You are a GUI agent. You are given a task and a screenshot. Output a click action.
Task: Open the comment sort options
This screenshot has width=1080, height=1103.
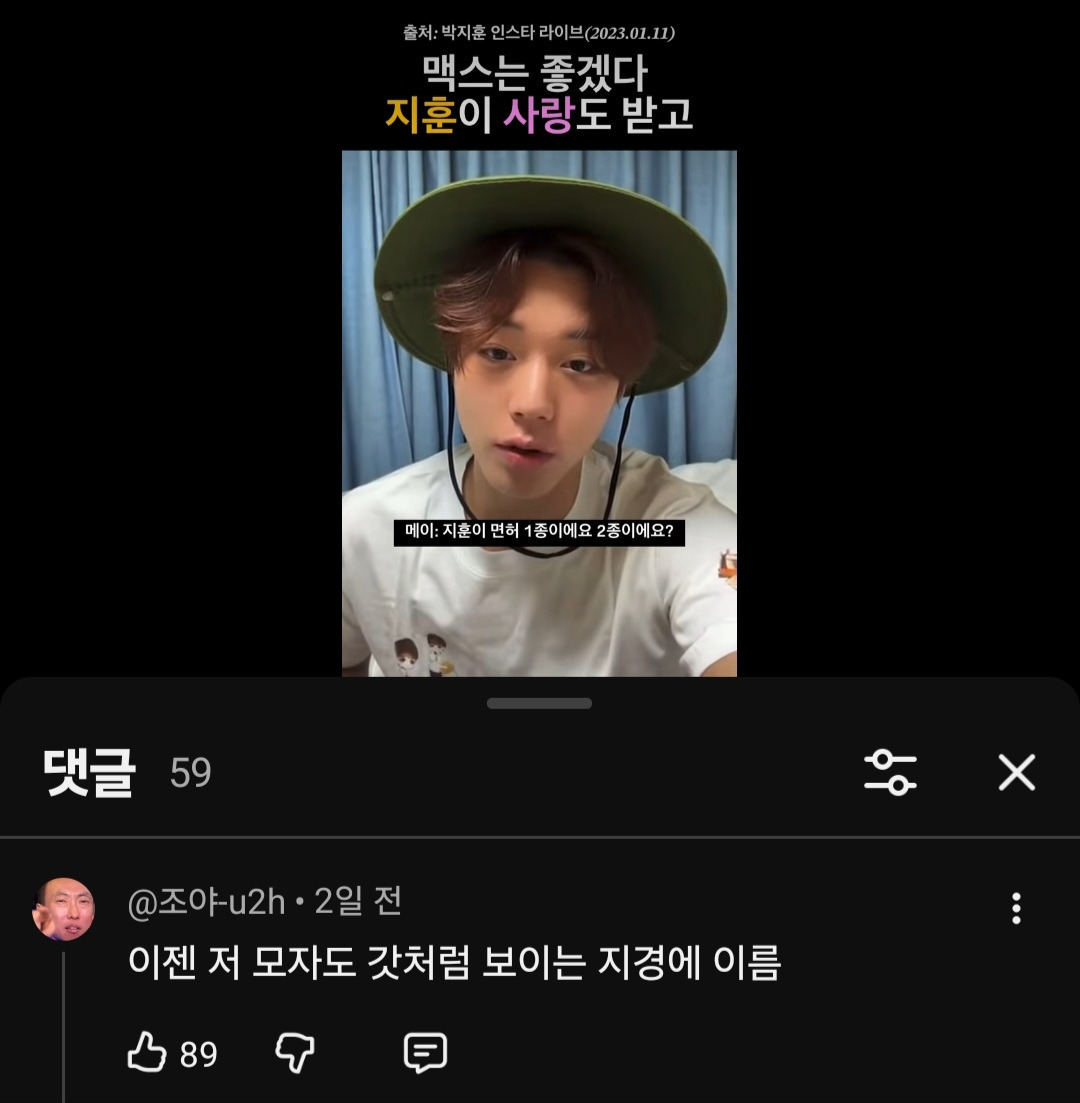click(x=890, y=773)
